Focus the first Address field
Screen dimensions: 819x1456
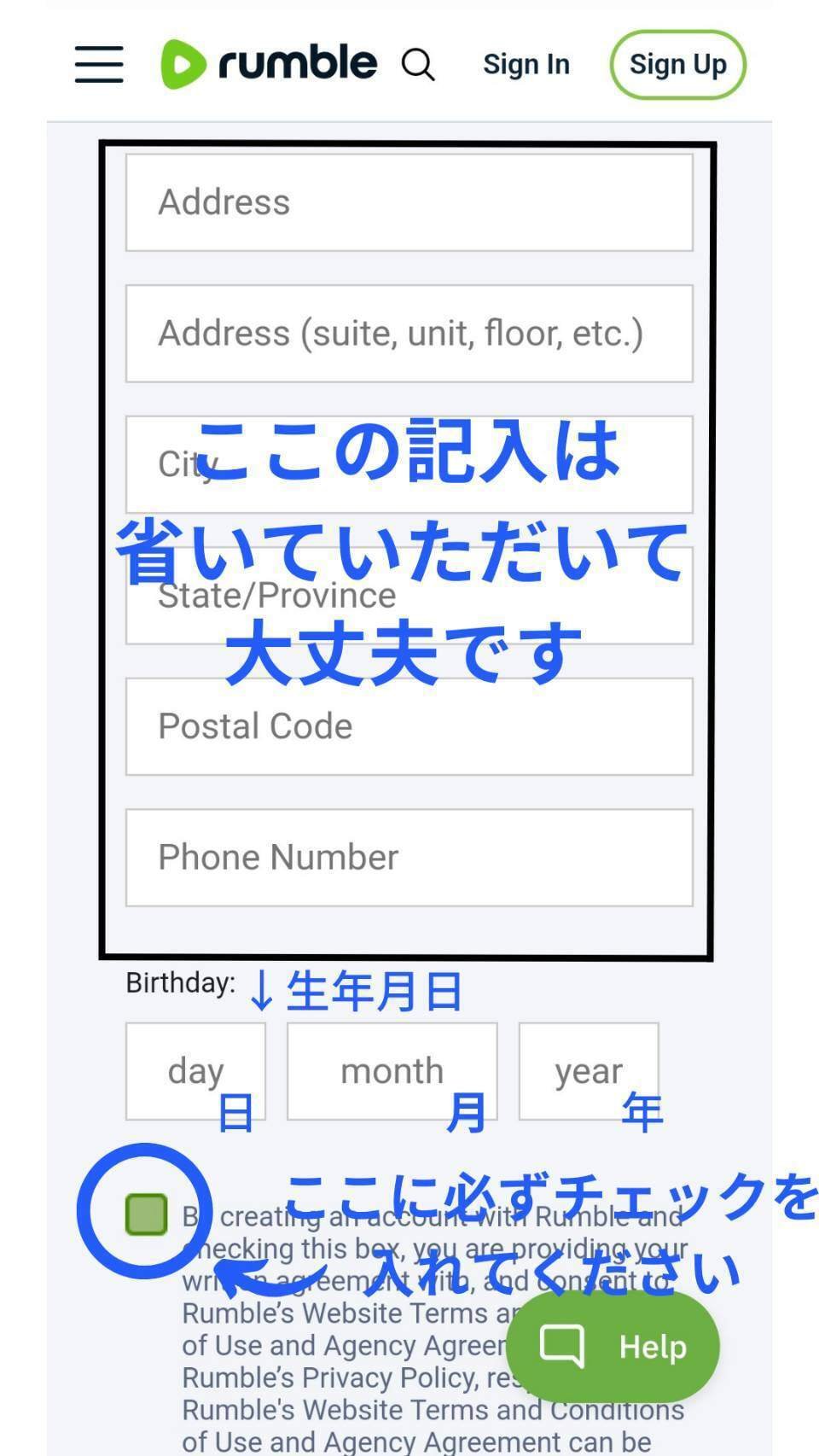tap(409, 202)
